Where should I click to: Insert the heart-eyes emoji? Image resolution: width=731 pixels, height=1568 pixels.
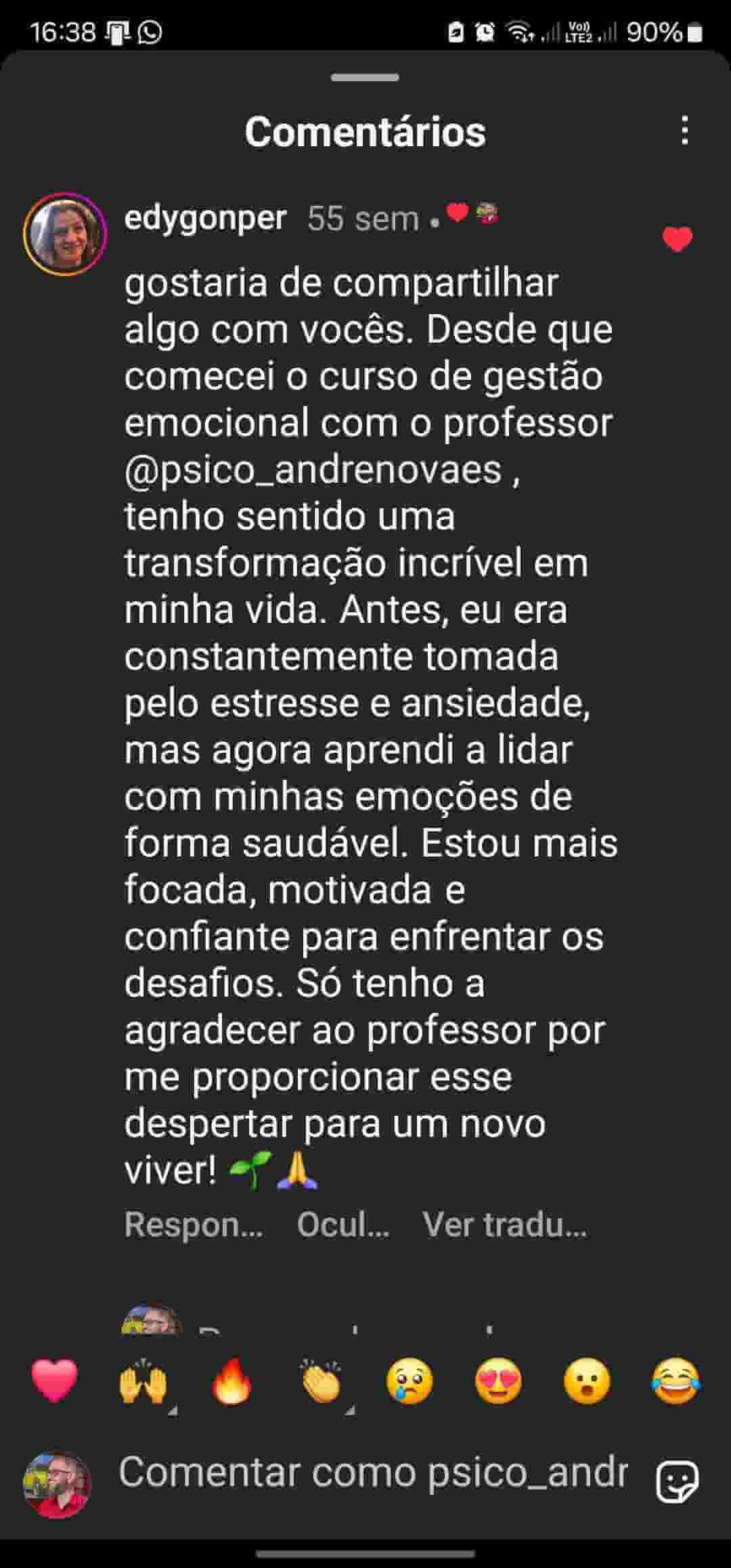pos(498,1381)
